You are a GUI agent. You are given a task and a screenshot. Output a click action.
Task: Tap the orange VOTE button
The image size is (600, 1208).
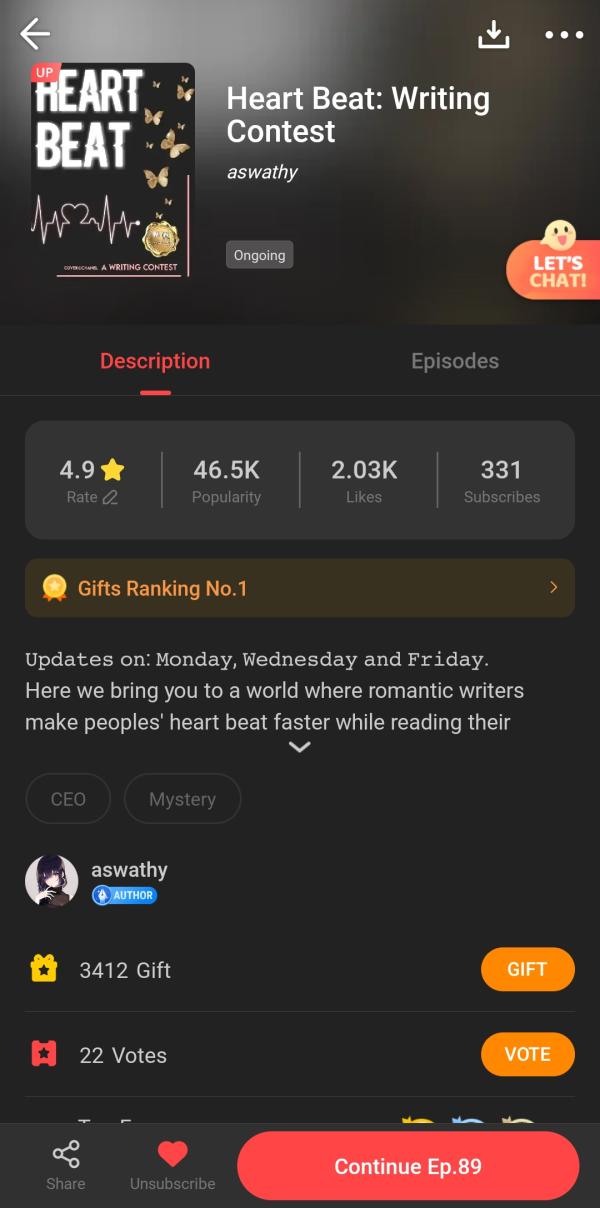527,1054
